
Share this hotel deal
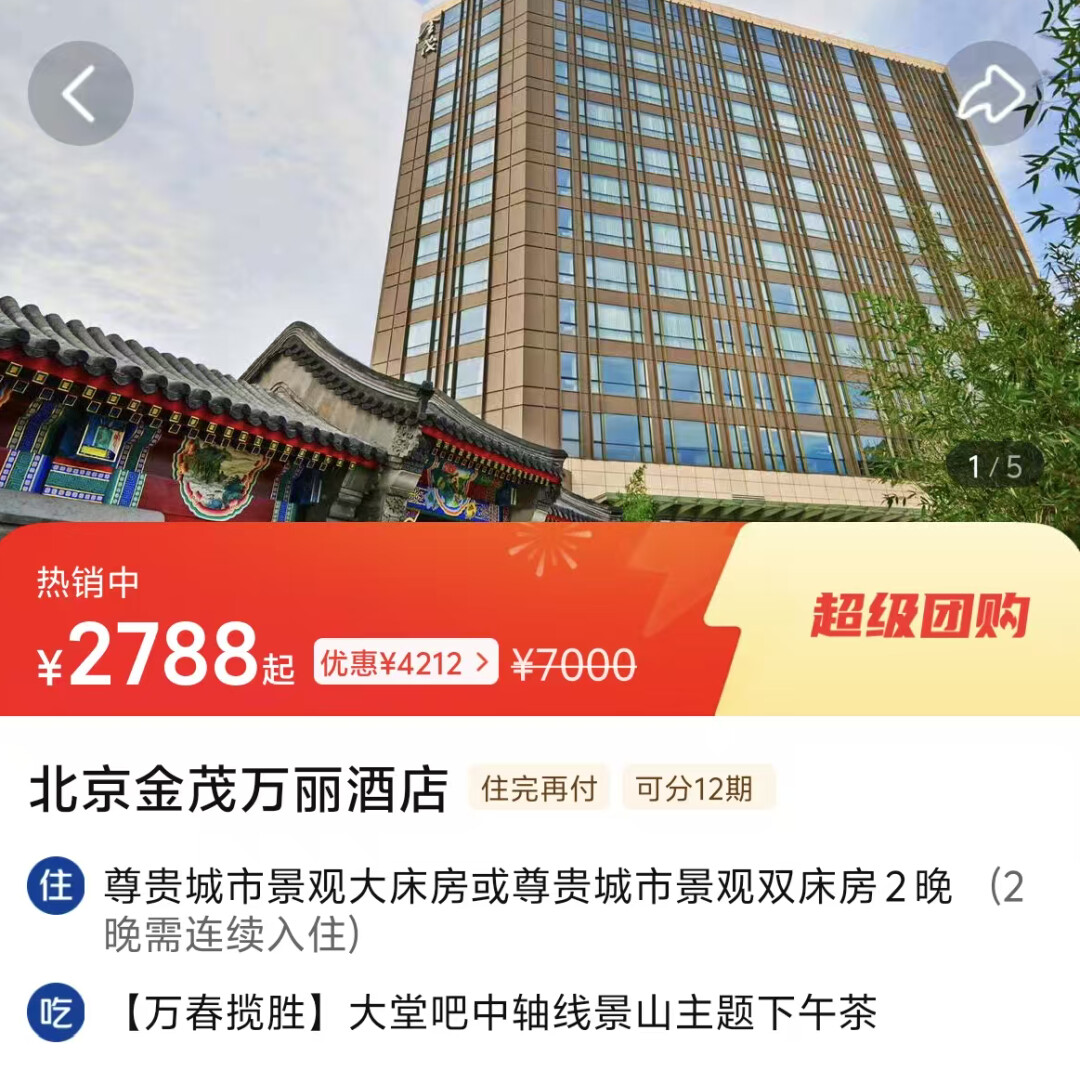pos(996,94)
